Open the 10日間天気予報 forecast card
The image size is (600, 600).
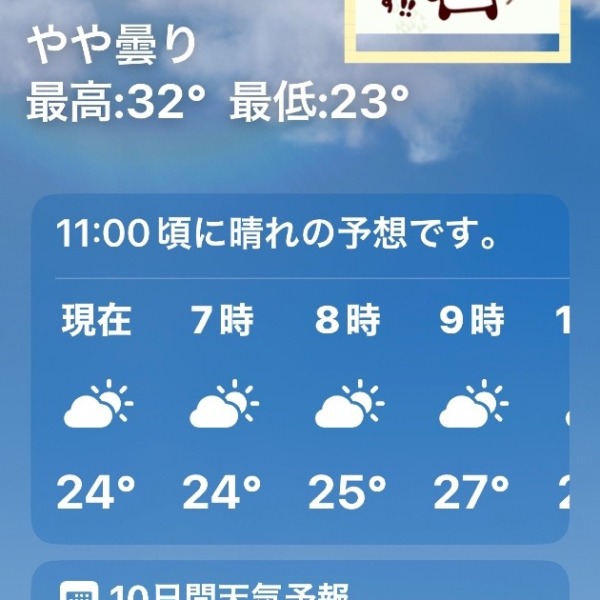tap(300, 583)
